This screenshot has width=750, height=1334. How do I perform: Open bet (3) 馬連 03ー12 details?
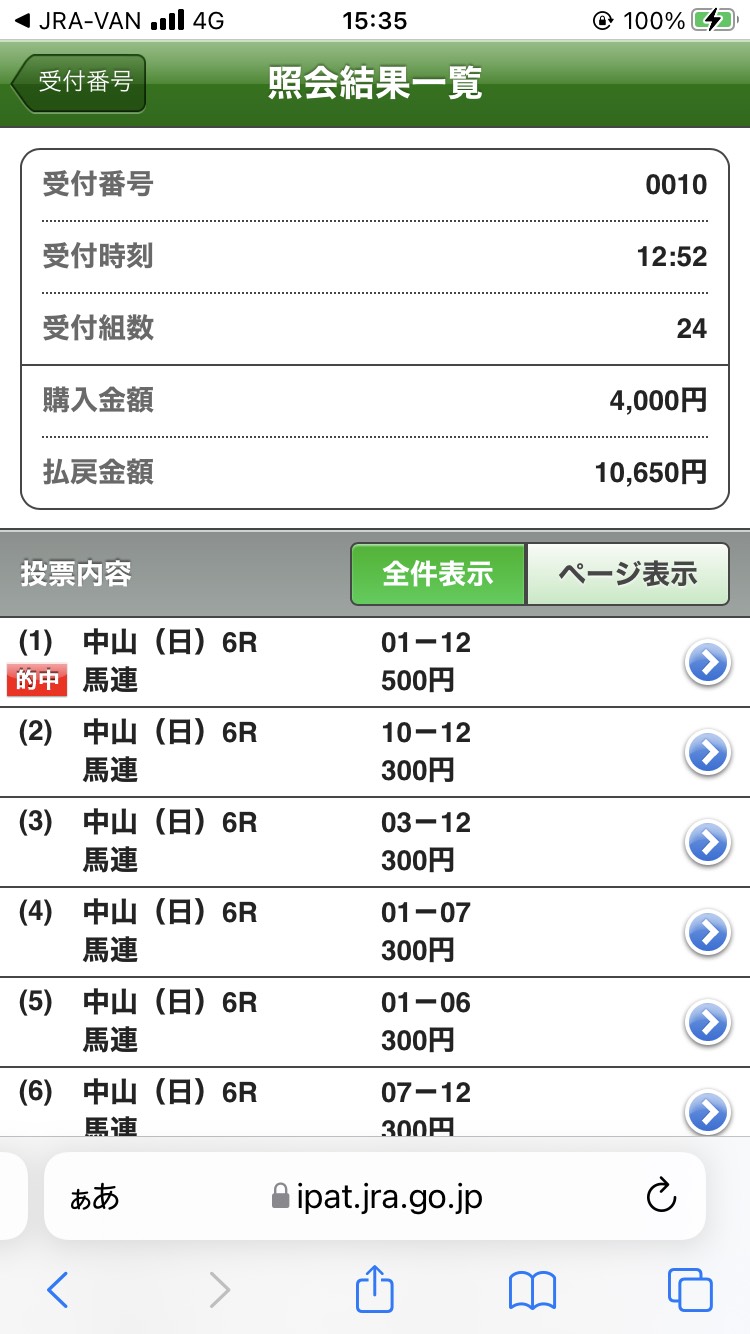click(x=708, y=843)
